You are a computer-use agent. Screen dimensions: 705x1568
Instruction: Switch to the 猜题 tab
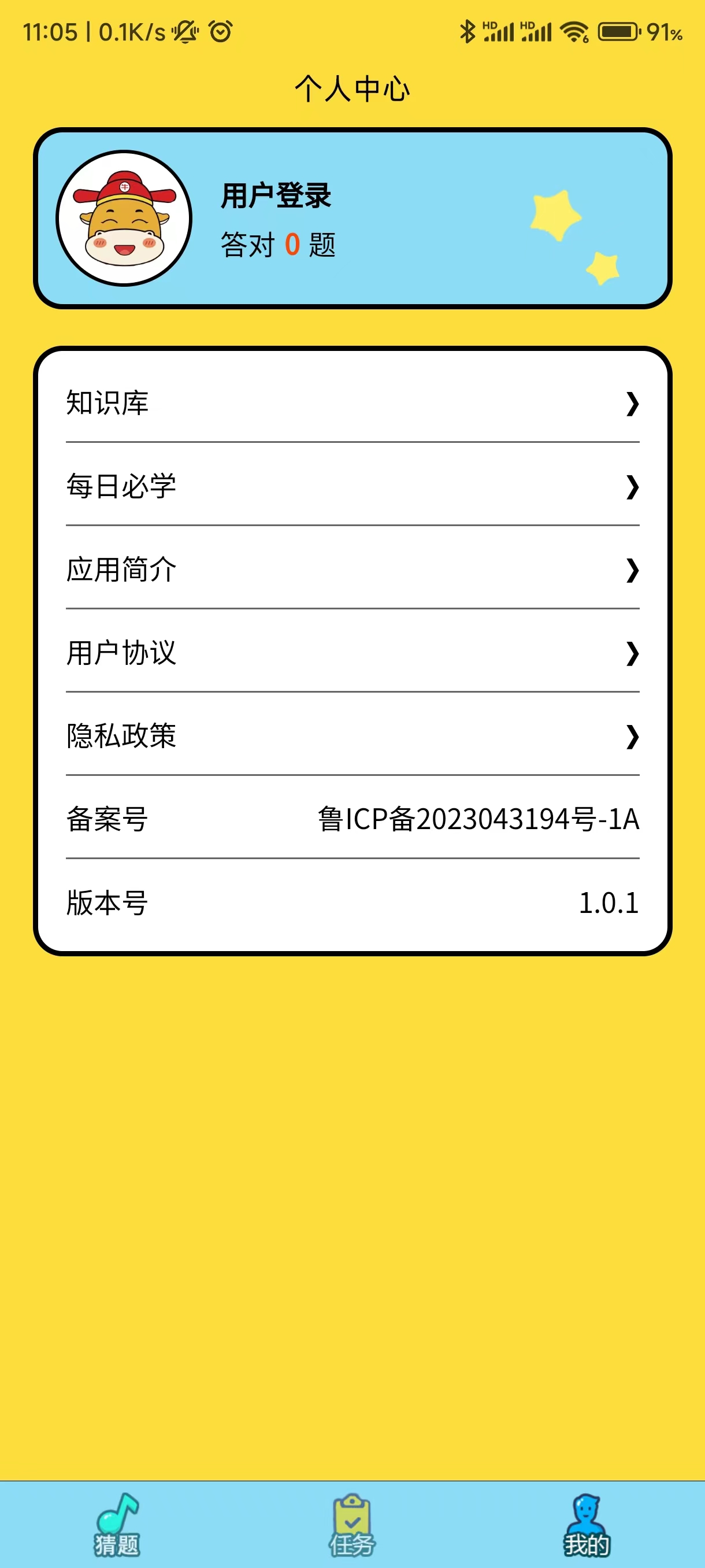(120, 1515)
